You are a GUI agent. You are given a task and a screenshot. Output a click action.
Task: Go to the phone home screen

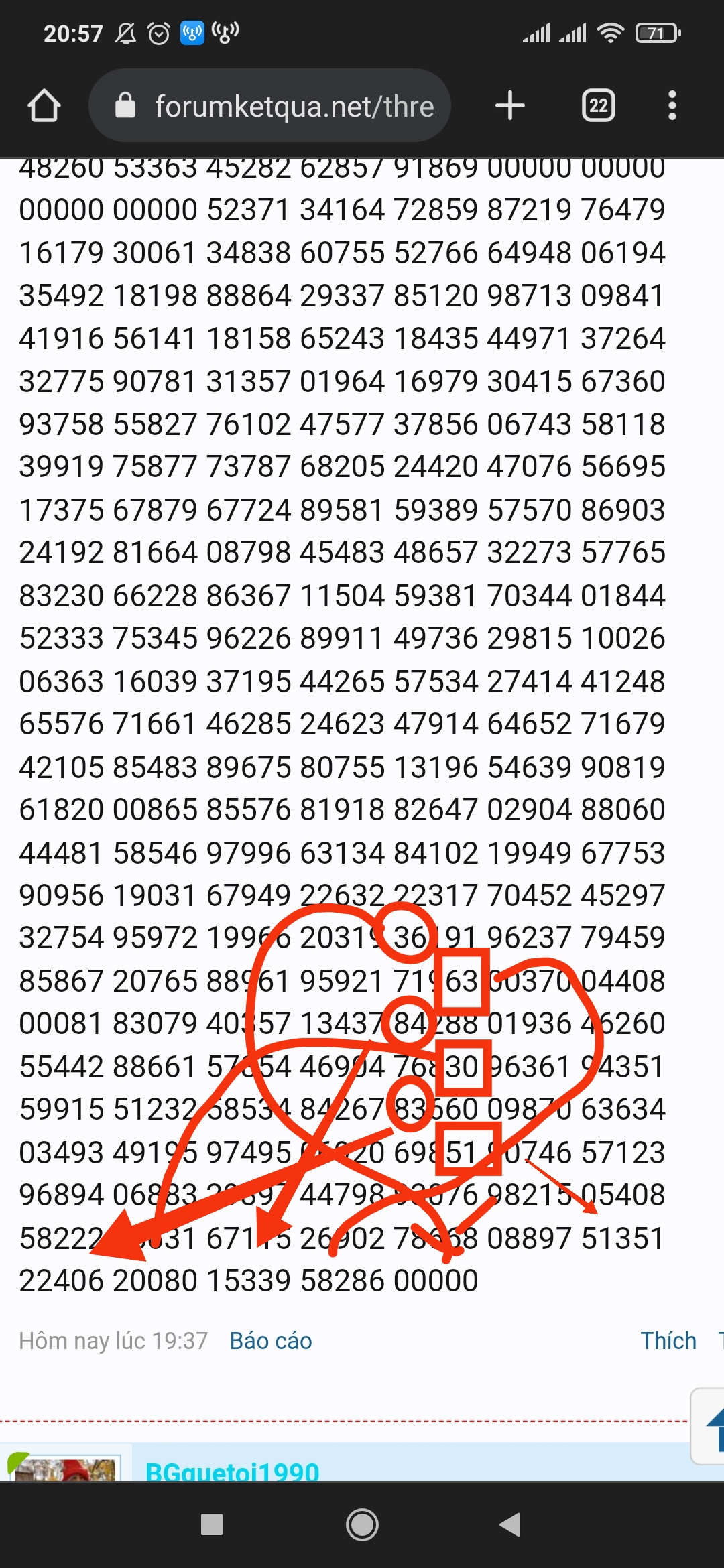pos(362,1524)
